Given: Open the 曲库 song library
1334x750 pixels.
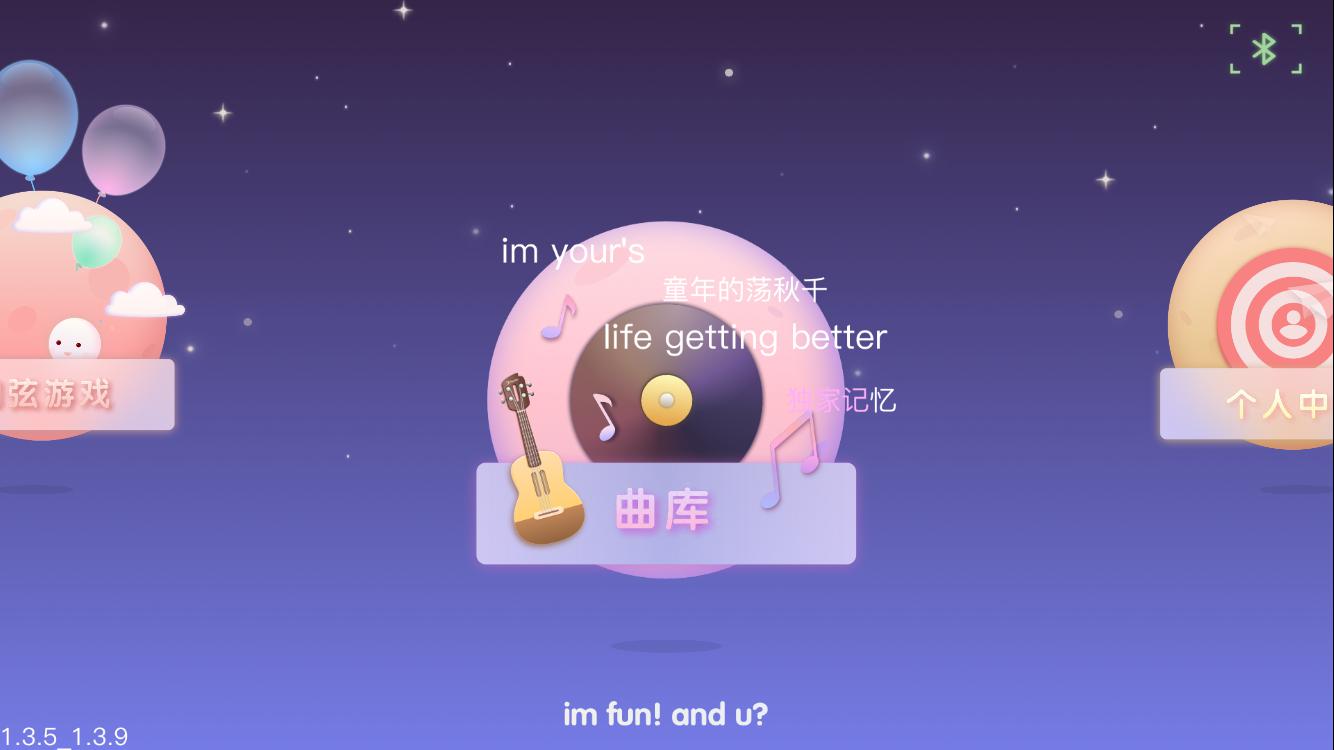Looking at the screenshot, I should tap(665, 512).
